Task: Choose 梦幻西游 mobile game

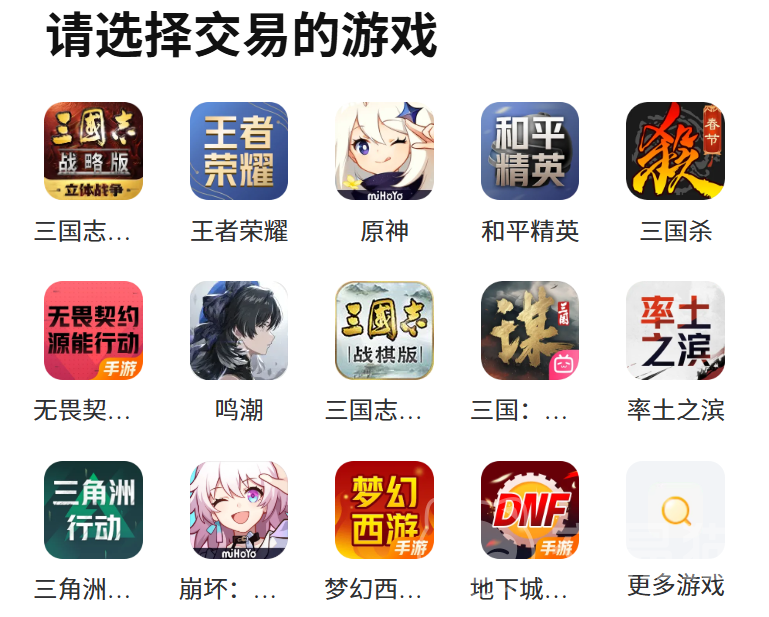Action: 384,509
